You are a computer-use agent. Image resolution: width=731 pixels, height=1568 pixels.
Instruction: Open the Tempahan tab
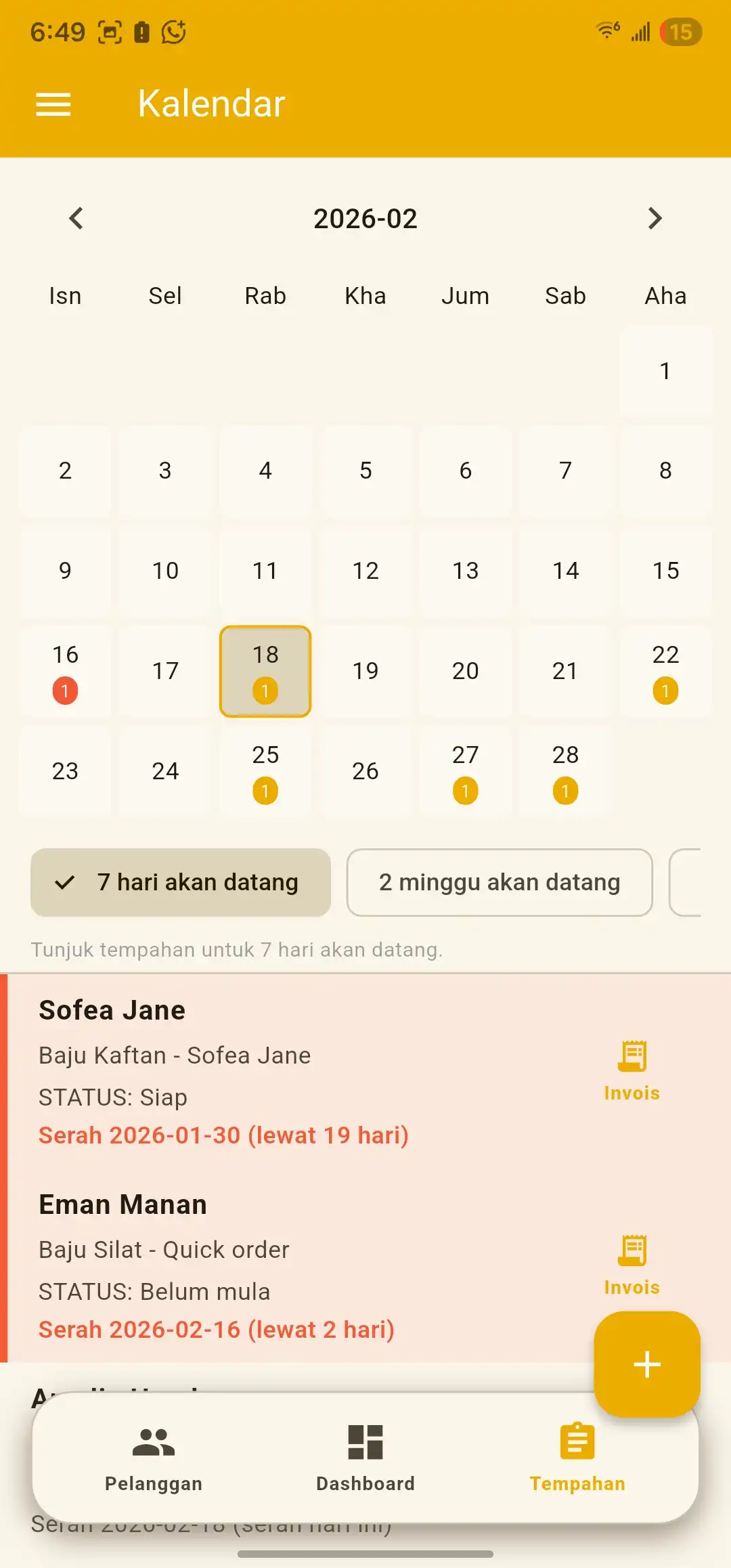point(577,1457)
